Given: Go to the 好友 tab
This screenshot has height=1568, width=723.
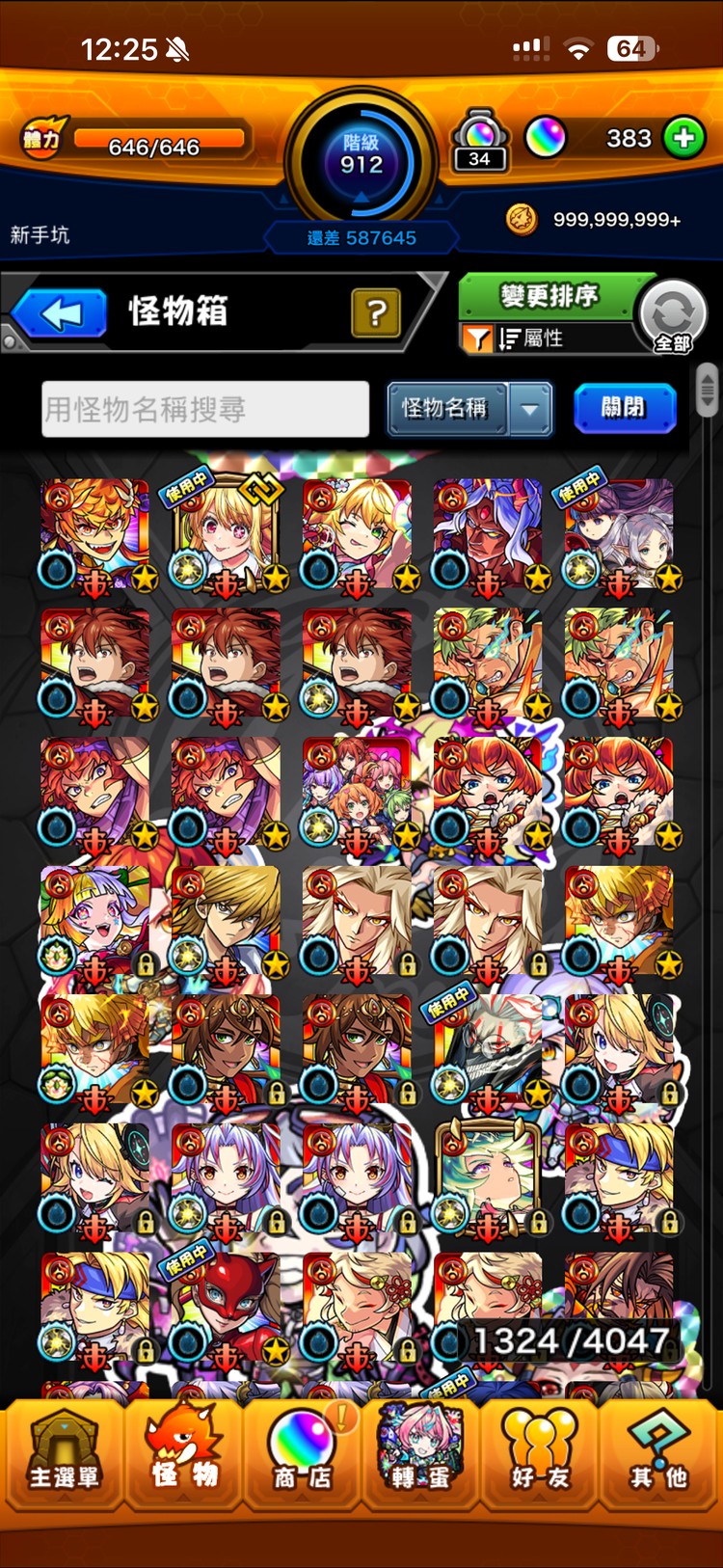Looking at the screenshot, I should (540, 1453).
